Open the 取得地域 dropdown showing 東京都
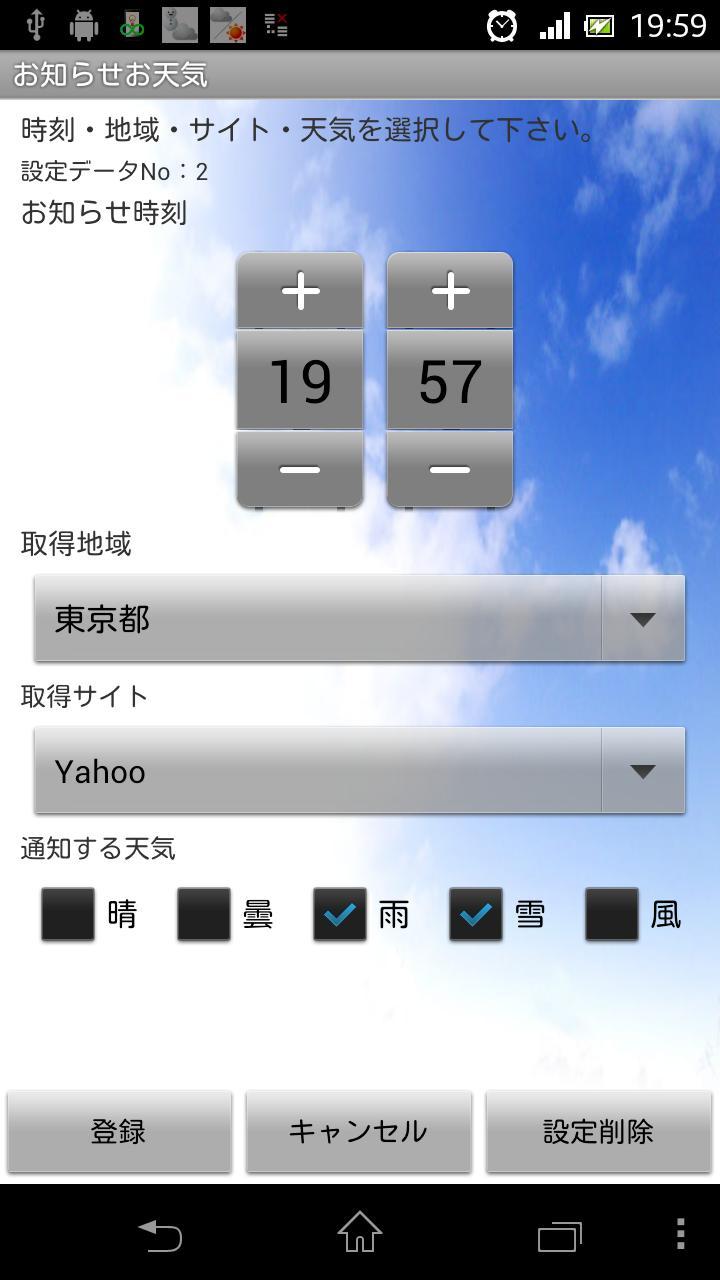The height and width of the screenshot is (1280, 720). pos(359,619)
